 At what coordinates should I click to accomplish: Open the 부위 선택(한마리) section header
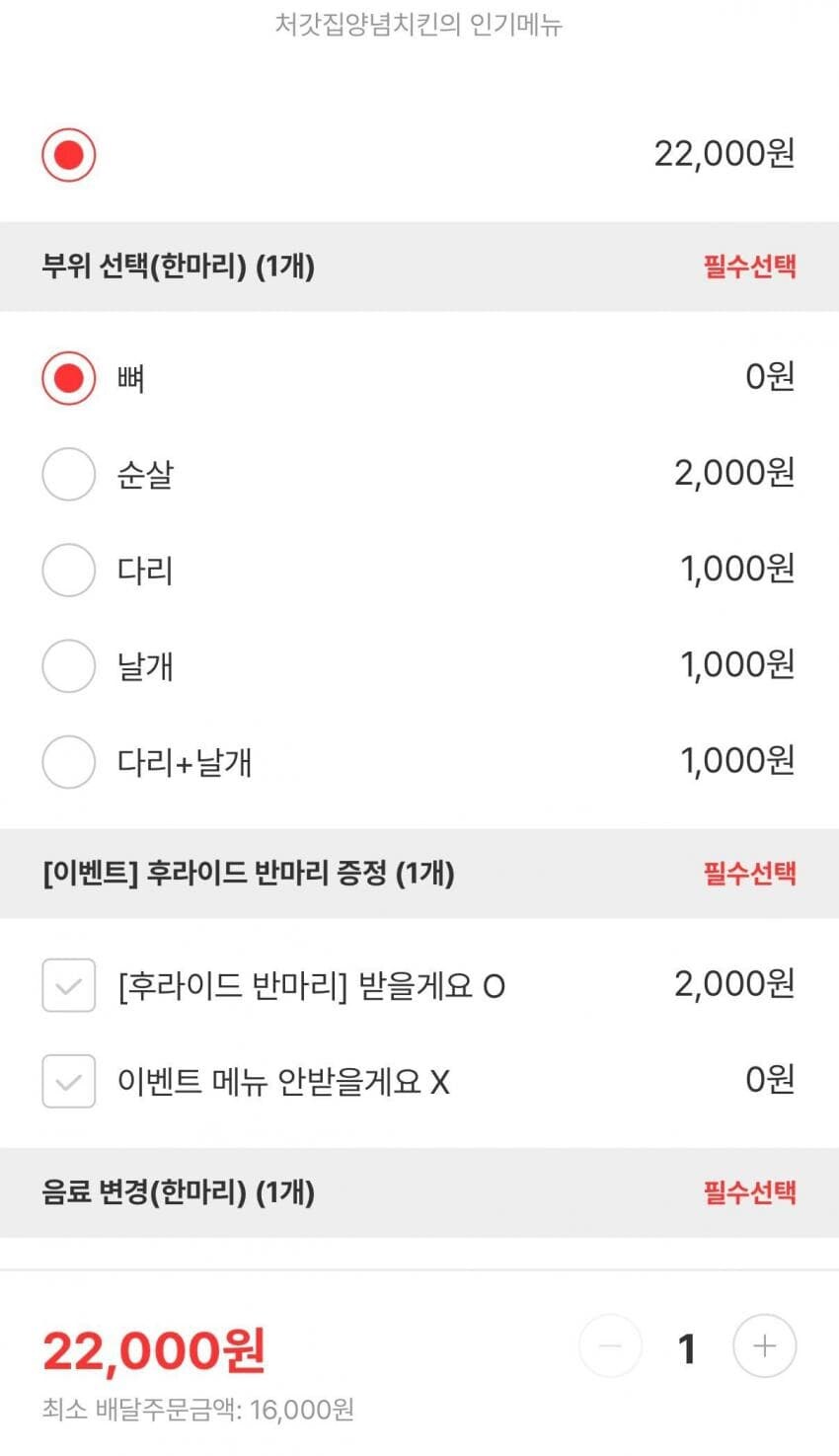tap(181, 267)
